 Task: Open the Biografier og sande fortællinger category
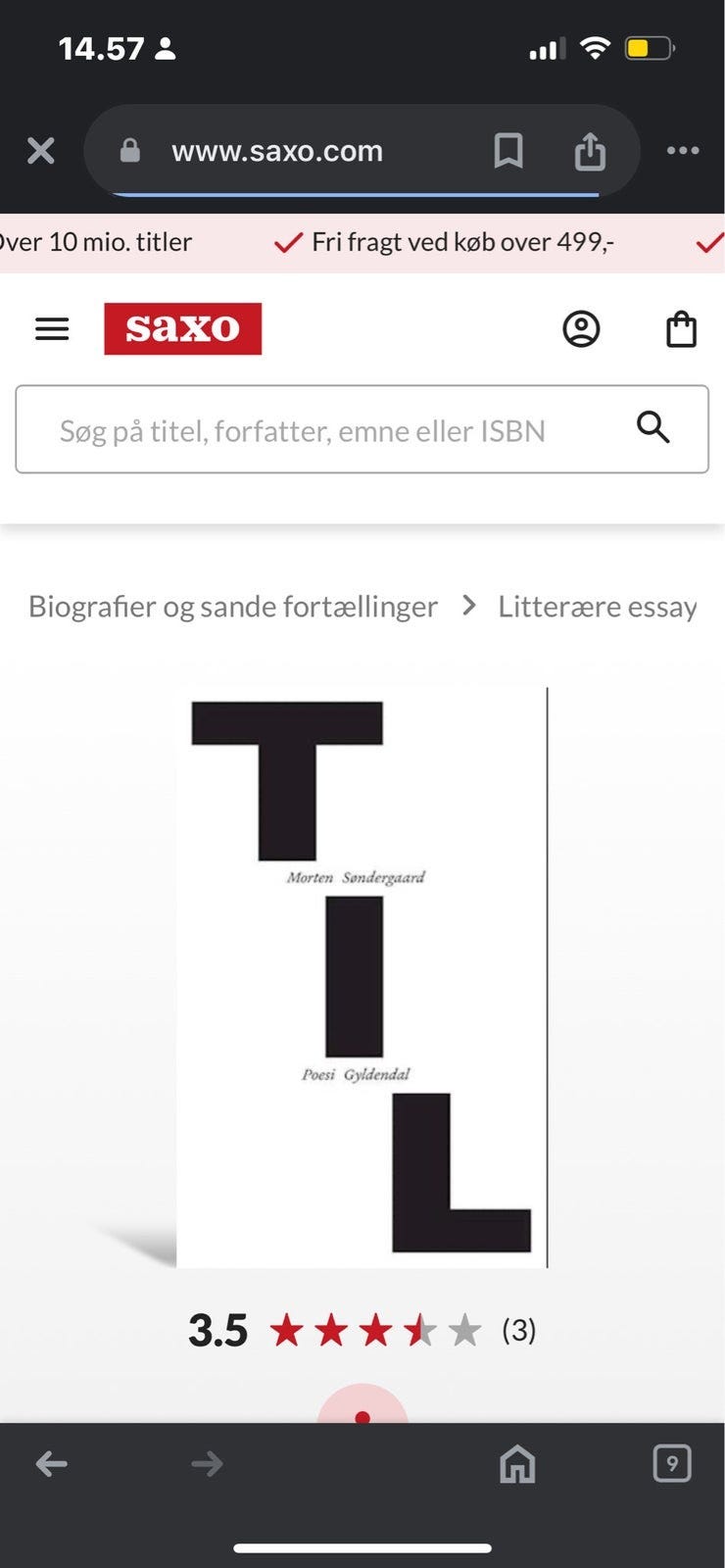tap(234, 606)
